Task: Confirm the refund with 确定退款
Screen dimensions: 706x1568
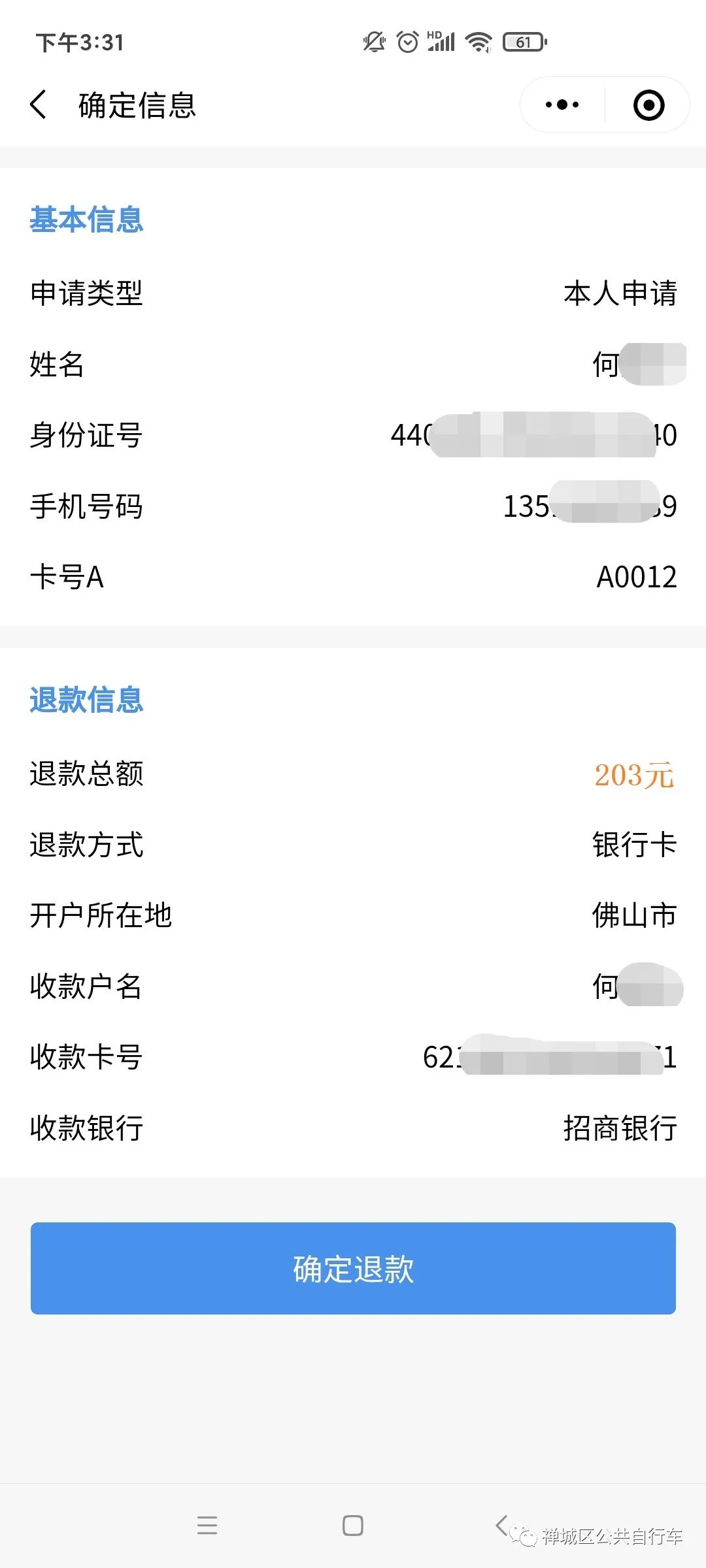Action: pyautogui.click(x=353, y=1268)
